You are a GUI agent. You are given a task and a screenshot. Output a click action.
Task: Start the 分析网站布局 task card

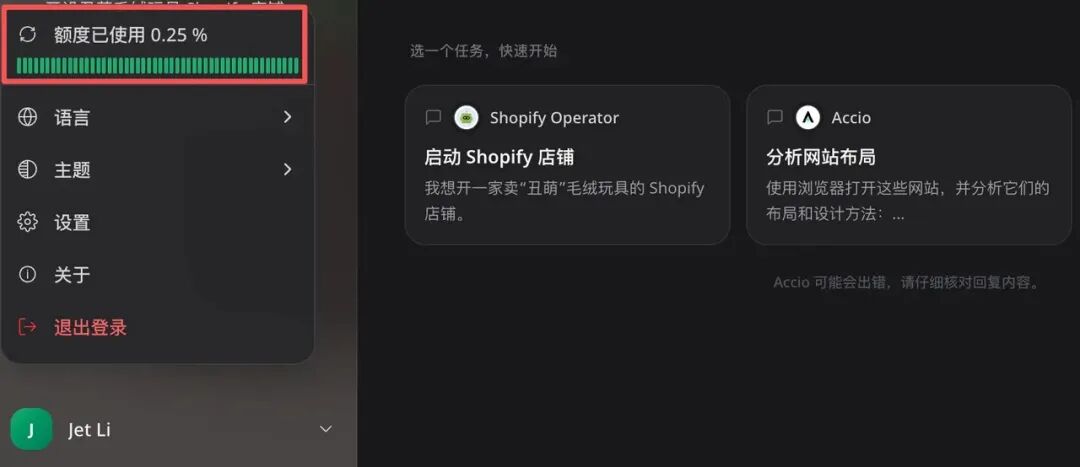tap(908, 165)
